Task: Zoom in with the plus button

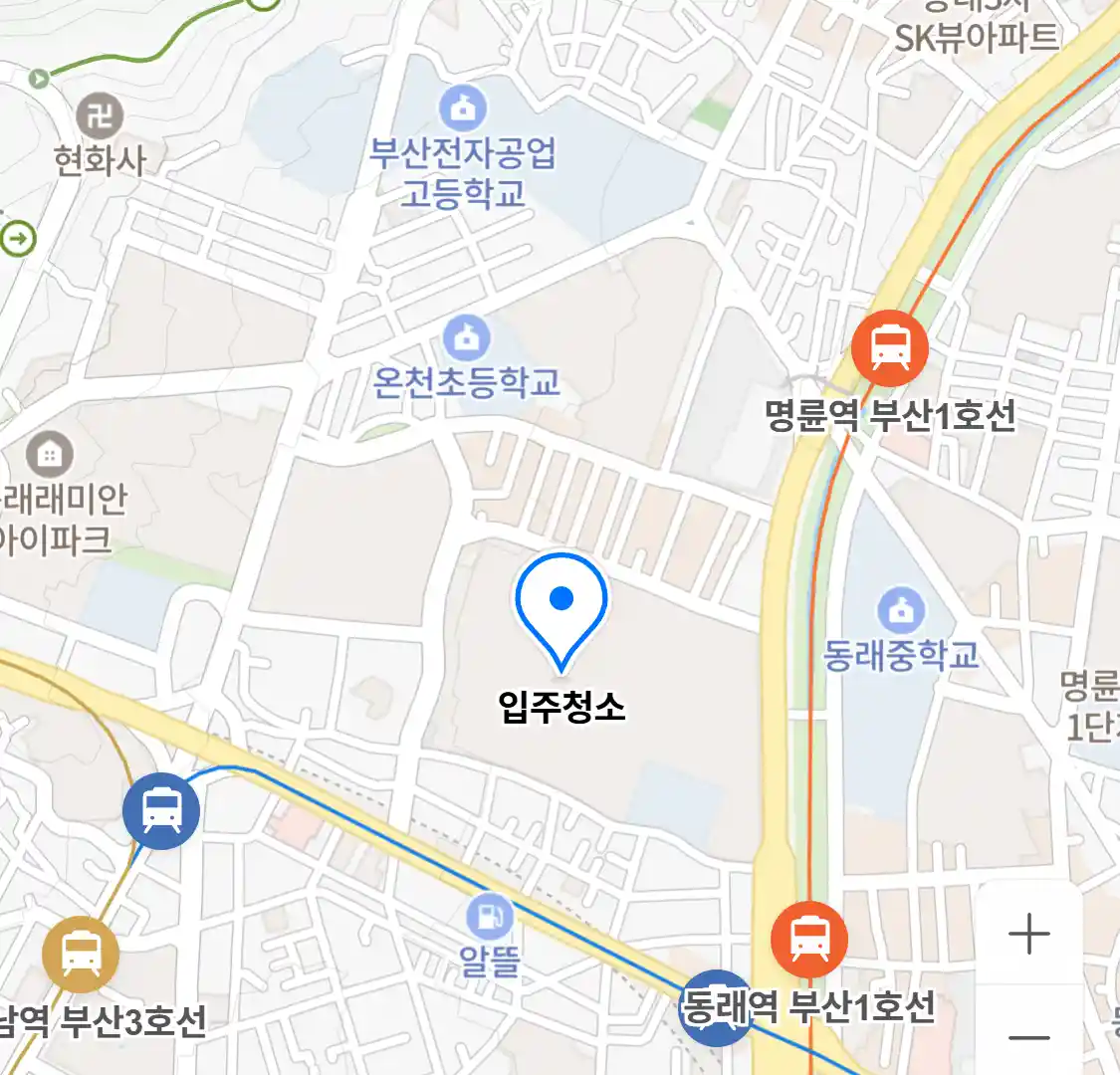Action: 1028,935
